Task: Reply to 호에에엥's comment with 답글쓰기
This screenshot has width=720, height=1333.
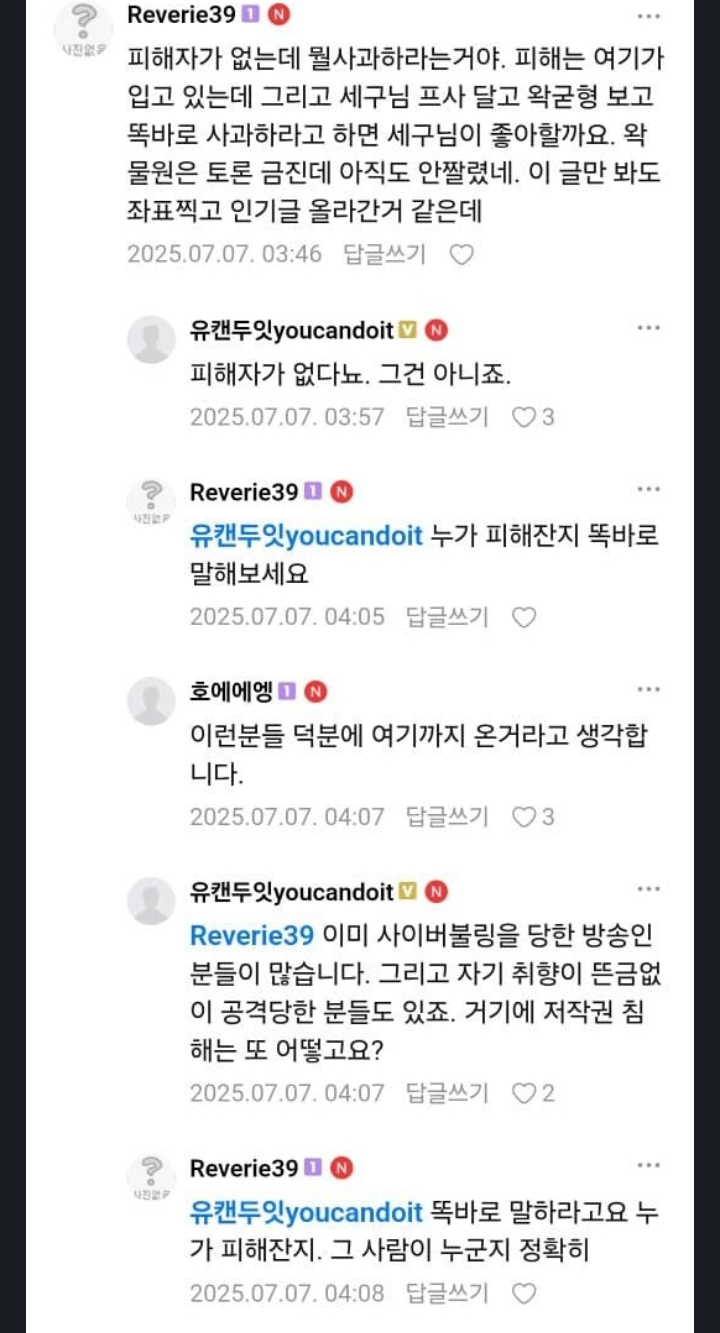Action: click(447, 817)
